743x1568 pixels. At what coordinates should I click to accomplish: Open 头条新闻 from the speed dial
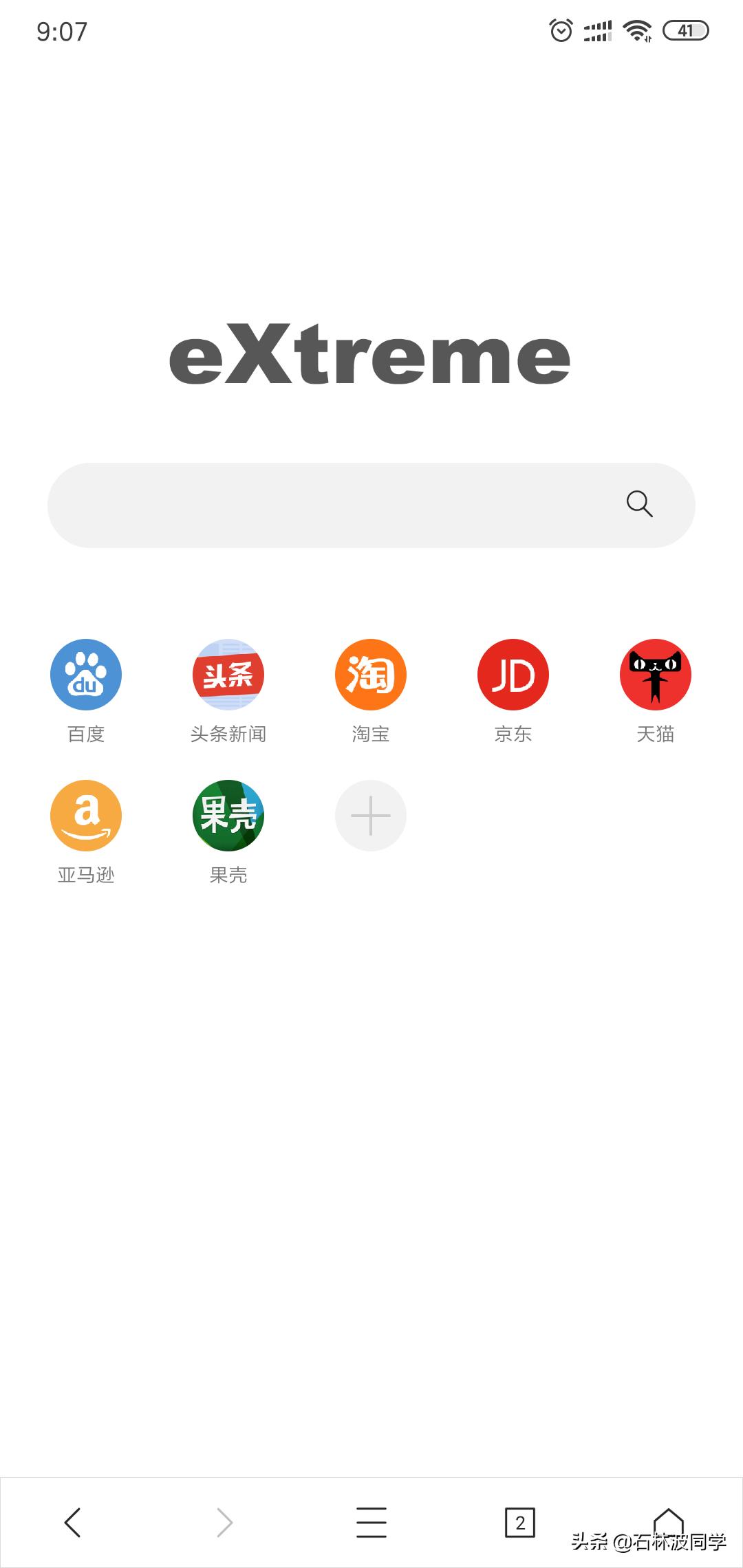point(228,675)
